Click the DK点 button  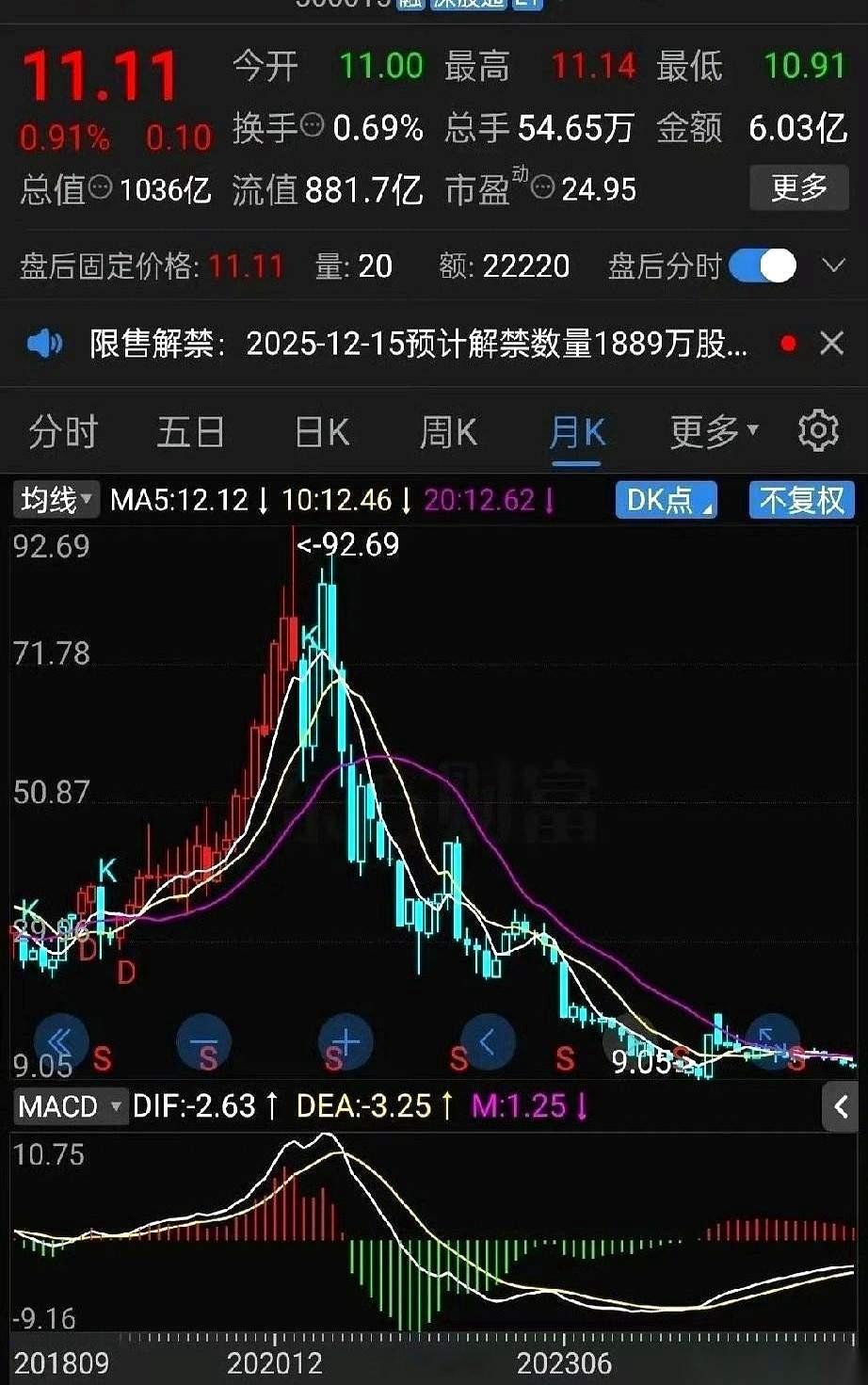click(x=665, y=501)
